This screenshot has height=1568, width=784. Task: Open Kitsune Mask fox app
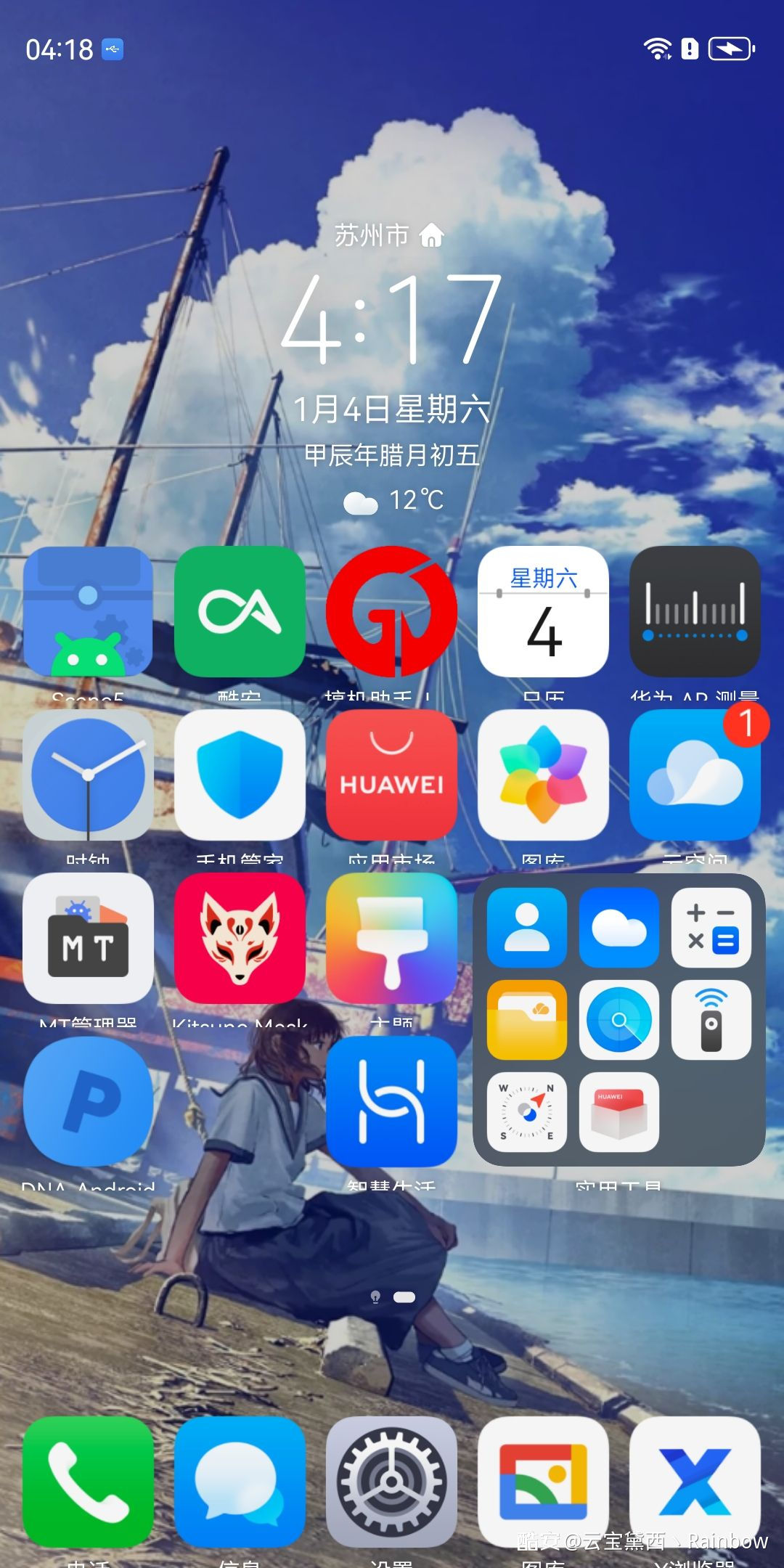(240, 938)
